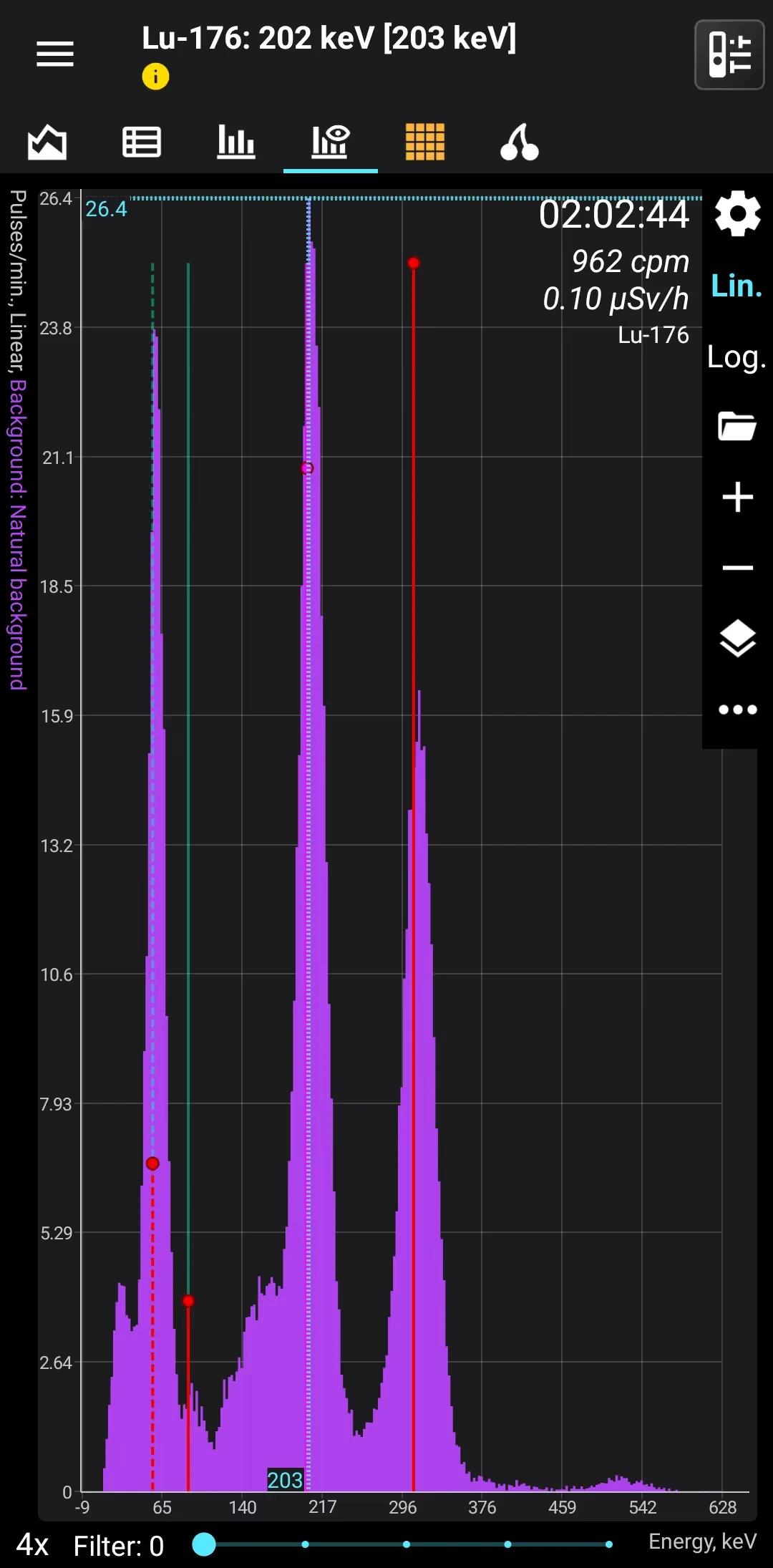Zoom in with the plus button
The height and width of the screenshot is (1568, 773).
click(737, 497)
